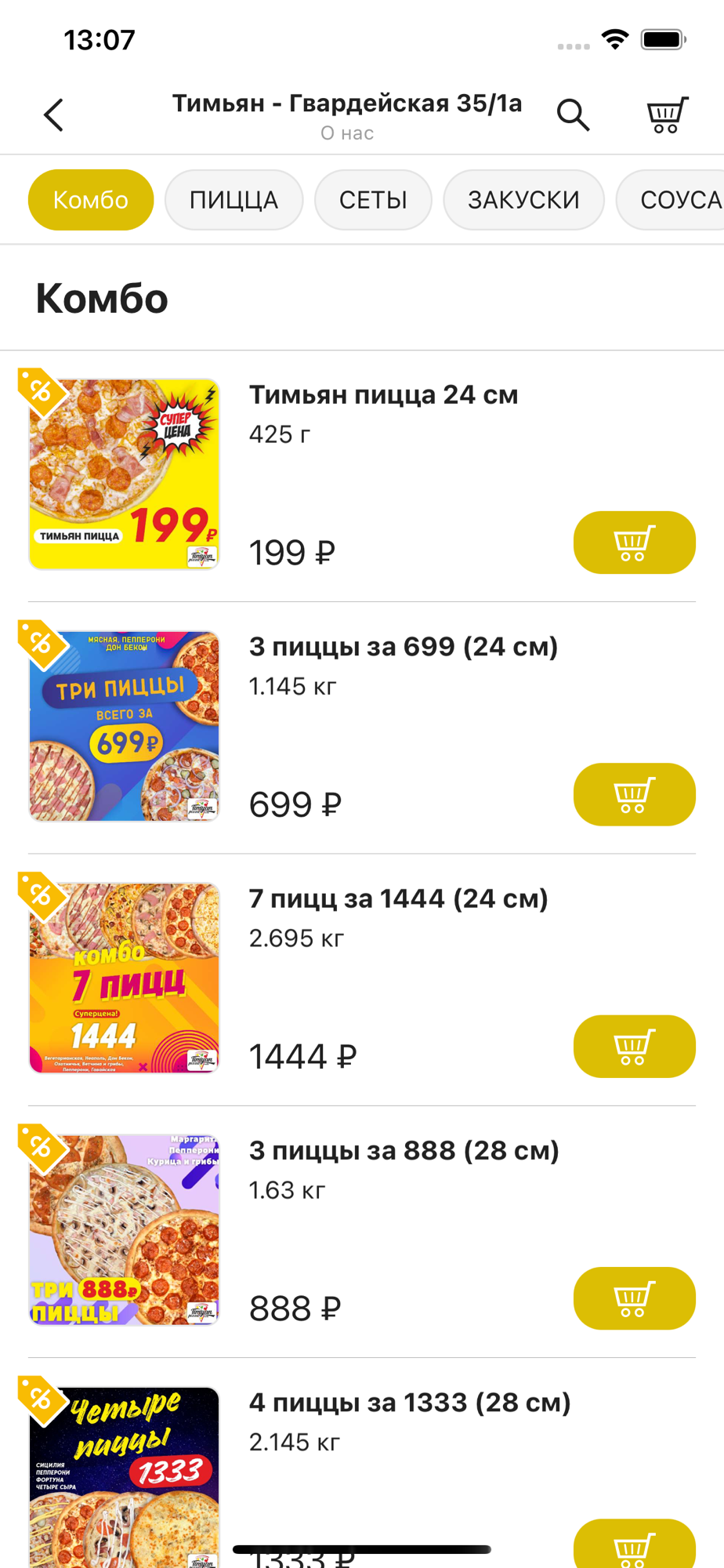View the 3 пиццы за 699 product picture
The width and height of the screenshot is (724, 1568).
pos(124,726)
